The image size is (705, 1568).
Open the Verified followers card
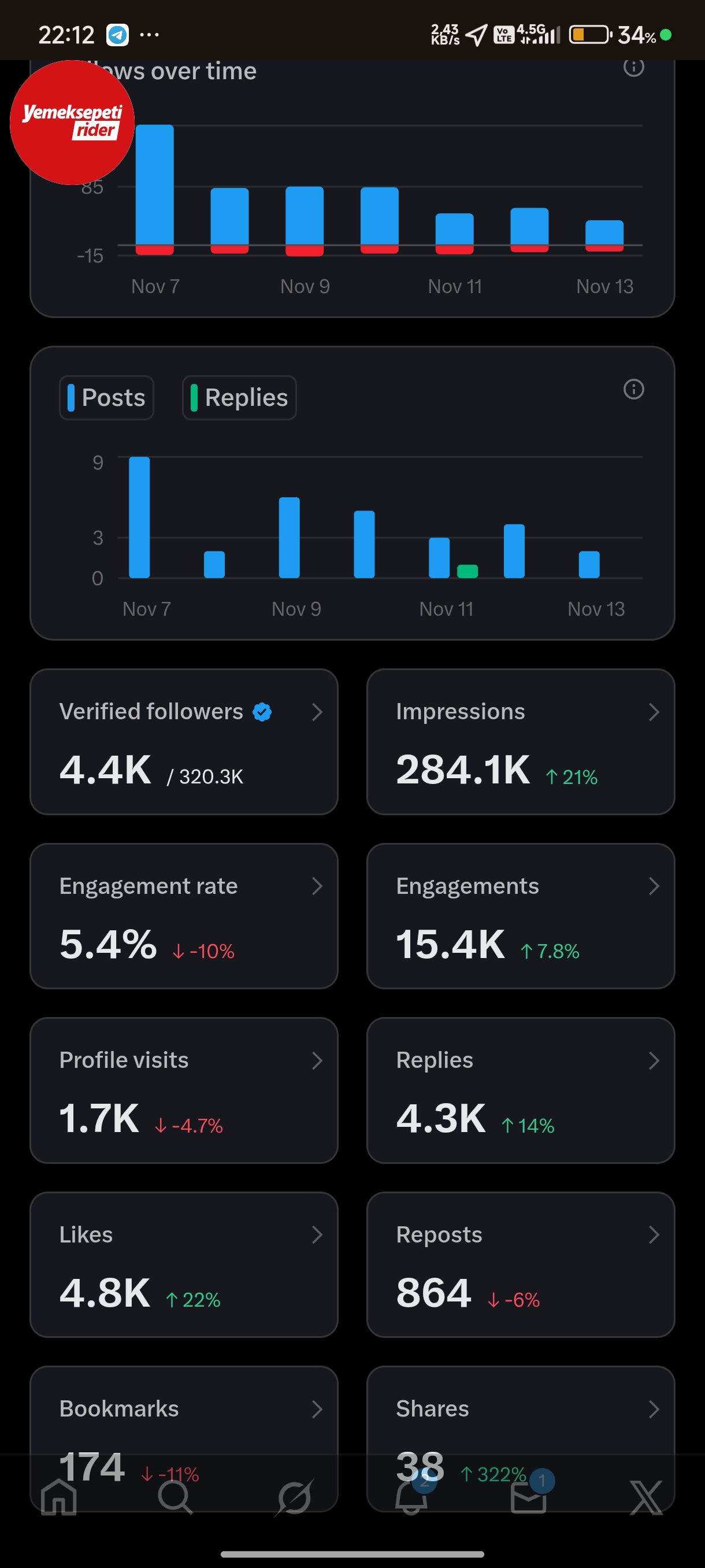(184, 741)
